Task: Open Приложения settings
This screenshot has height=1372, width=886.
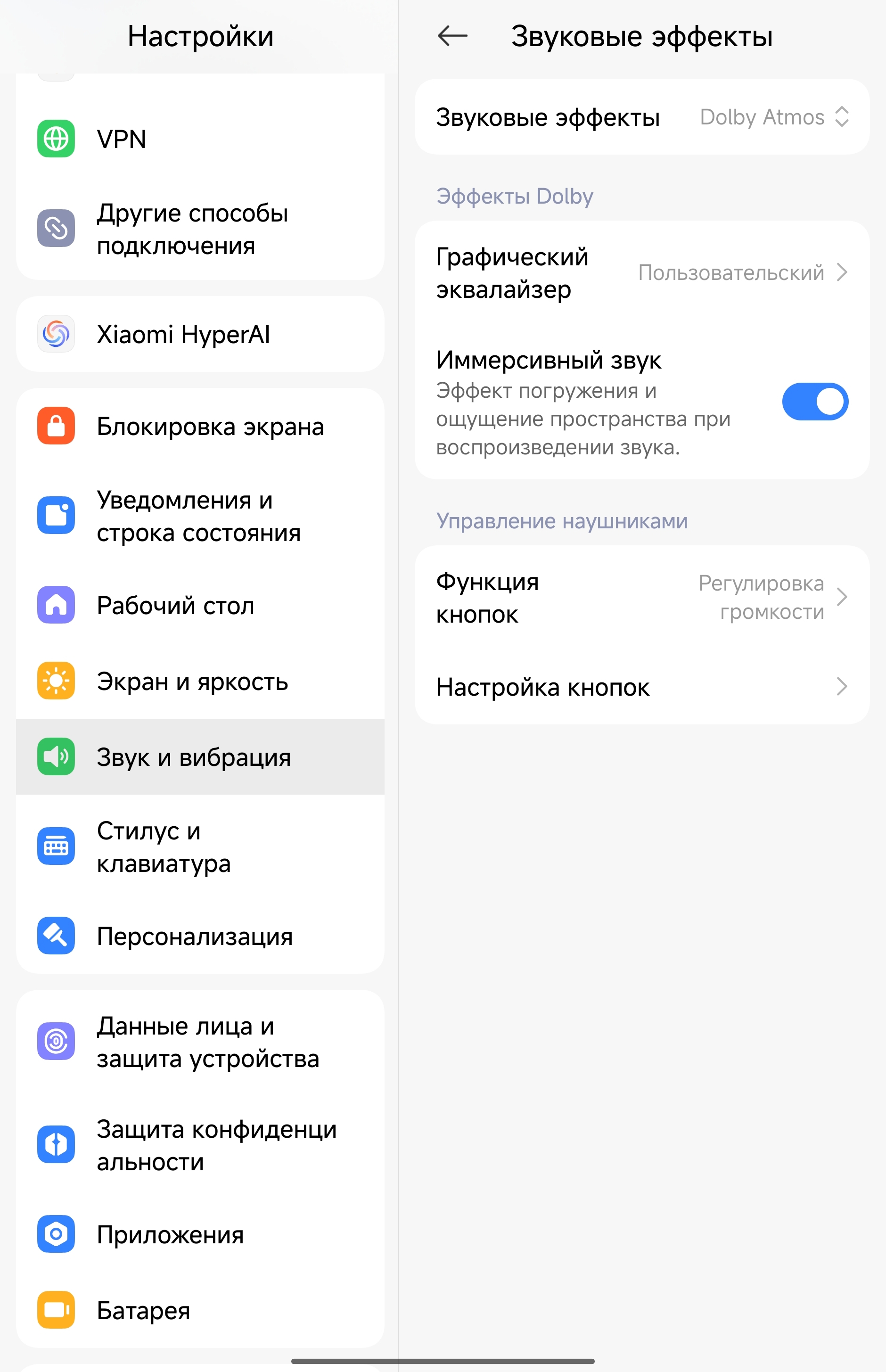Action: click(x=200, y=1234)
